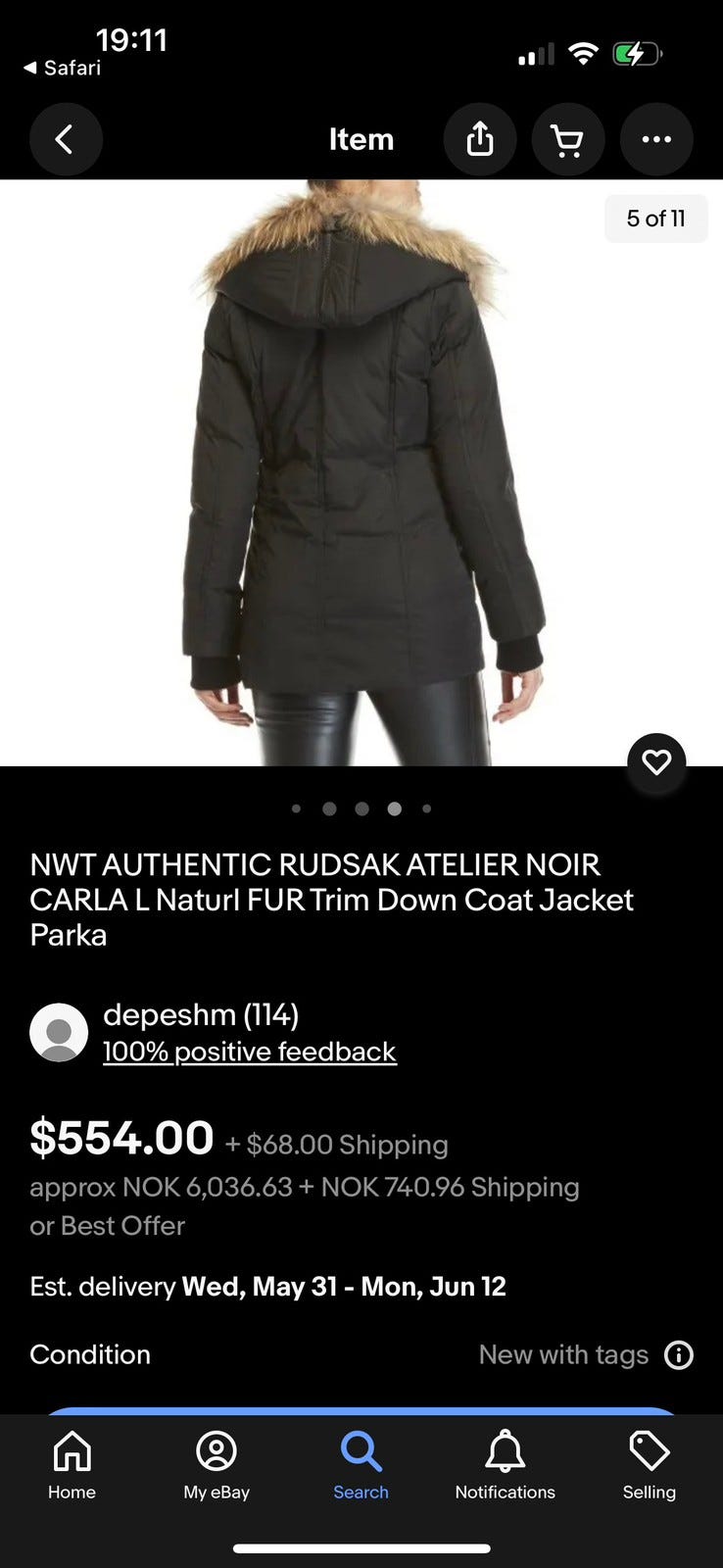Return to Safari via the status bar link
Screen dimensions: 723x1568
[63, 68]
